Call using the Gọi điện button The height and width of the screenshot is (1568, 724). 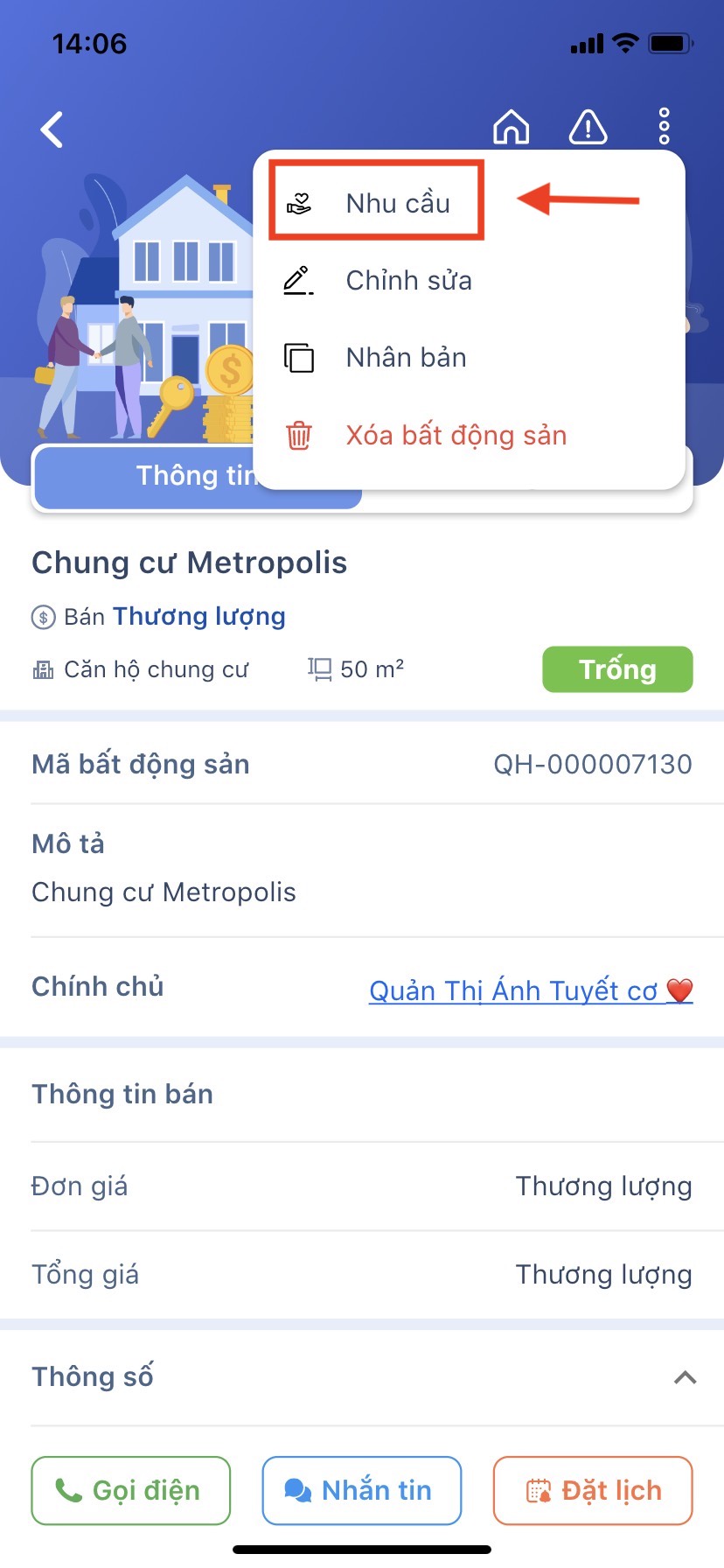(x=131, y=1490)
